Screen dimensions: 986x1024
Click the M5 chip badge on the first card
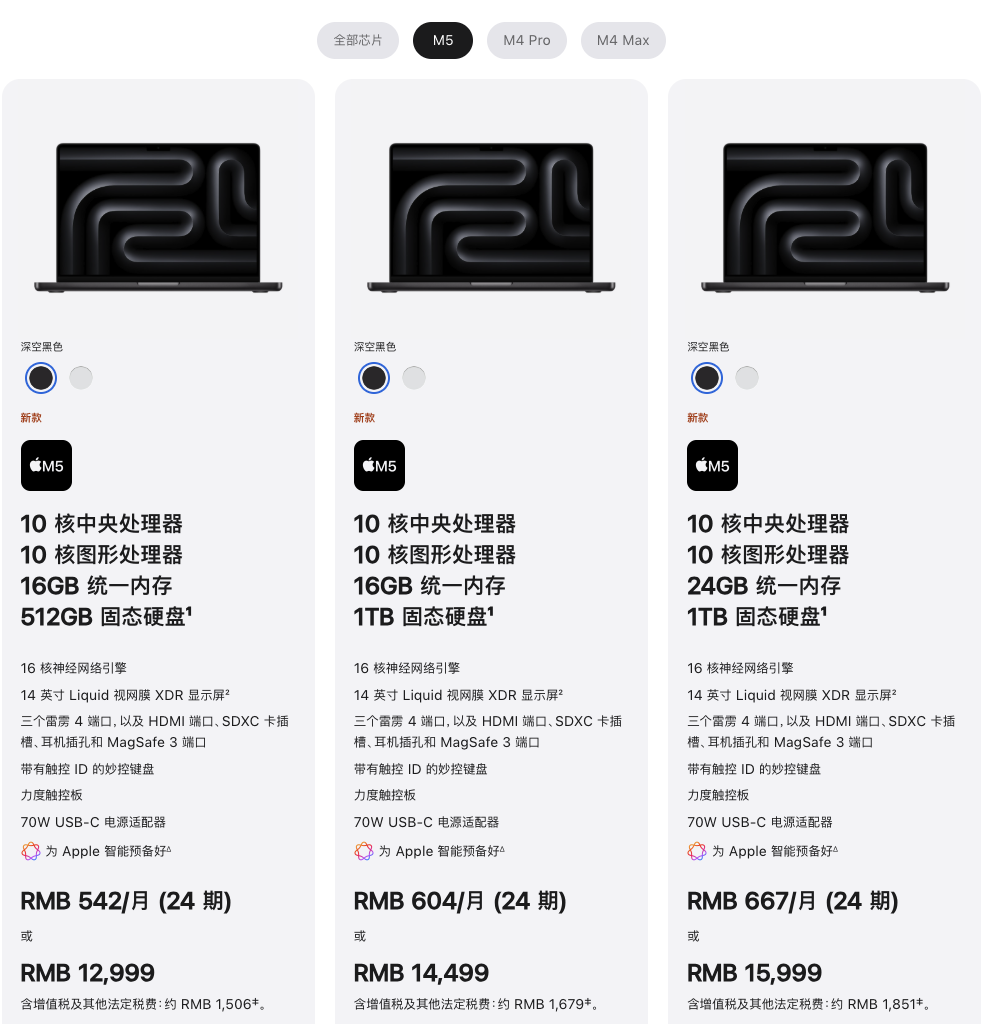(46, 465)
